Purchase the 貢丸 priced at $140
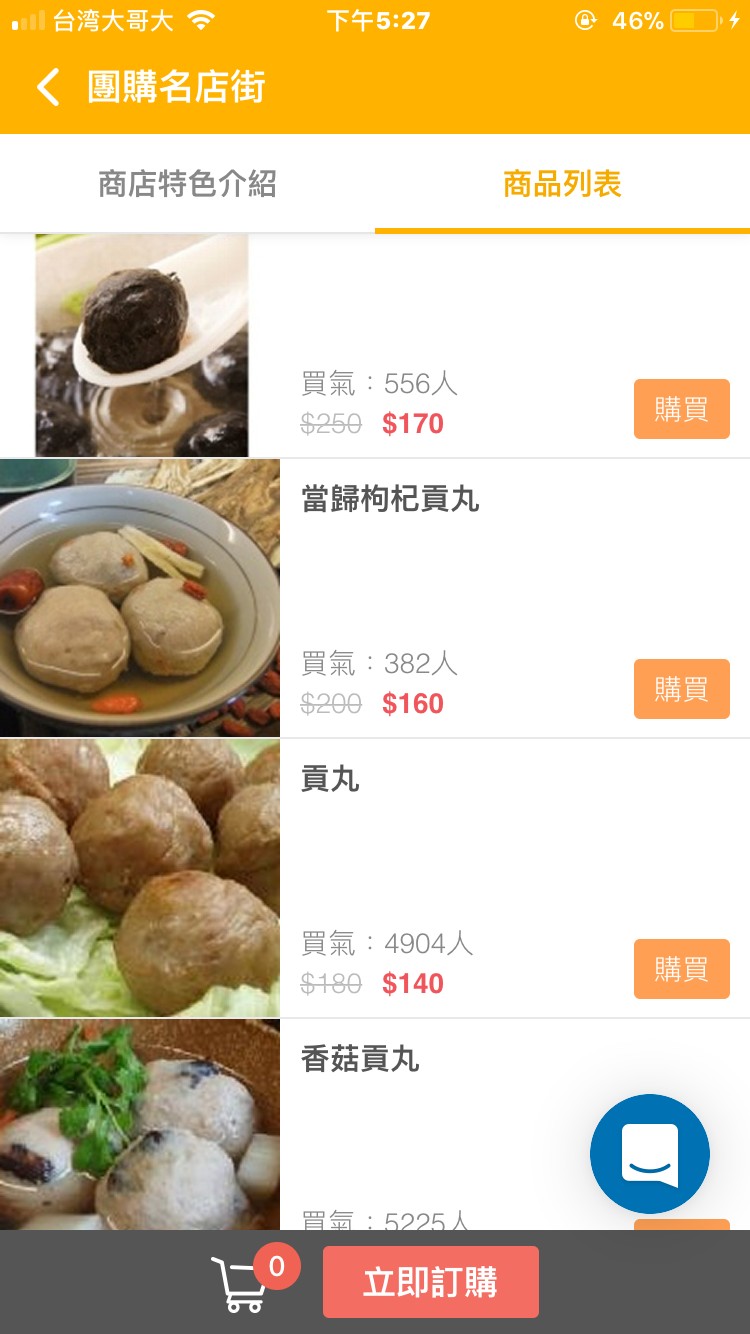The width and height of the screenshot is (750, 1334). [681, 969]
